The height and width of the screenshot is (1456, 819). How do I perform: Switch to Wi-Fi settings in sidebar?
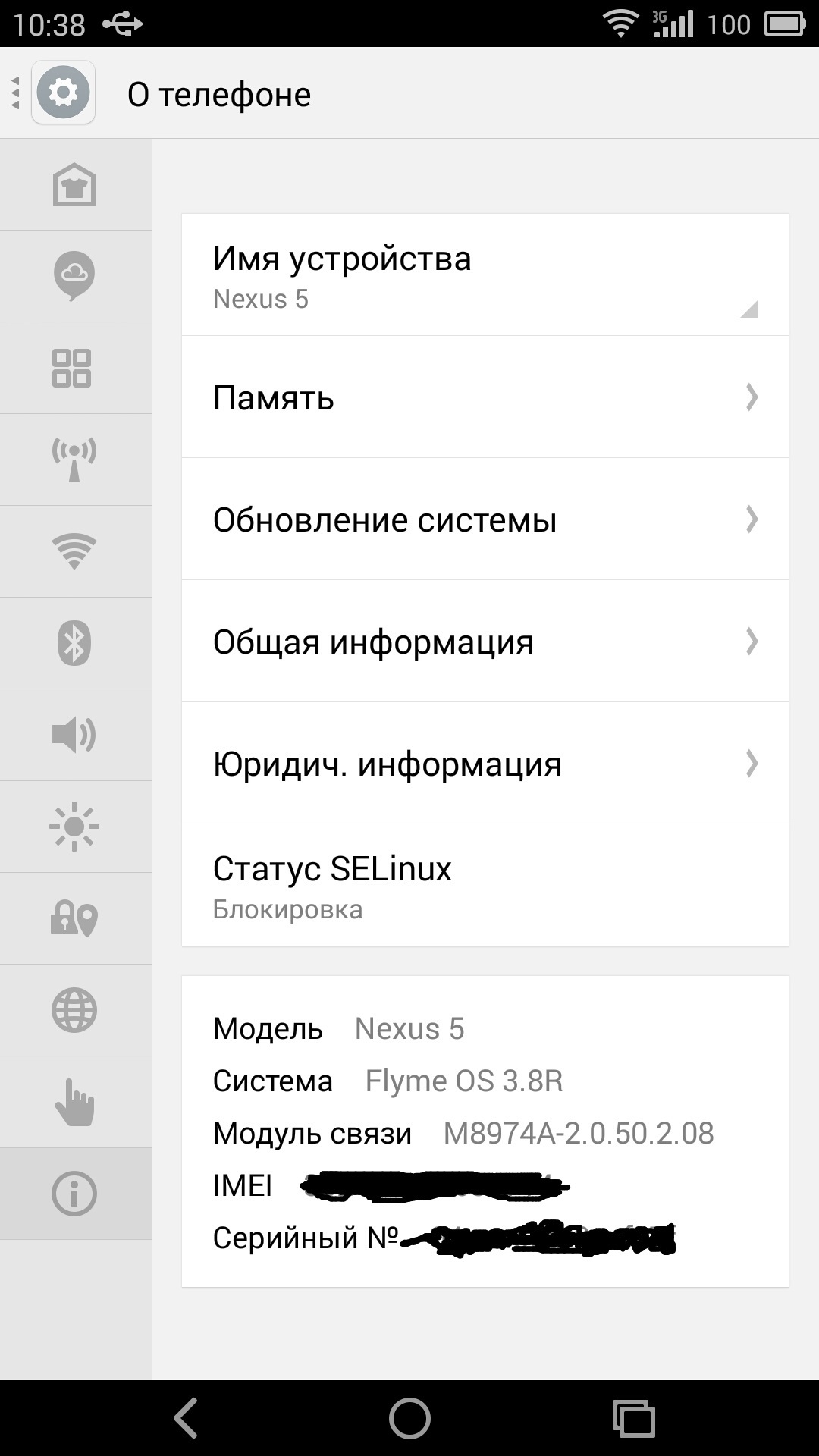75,551
